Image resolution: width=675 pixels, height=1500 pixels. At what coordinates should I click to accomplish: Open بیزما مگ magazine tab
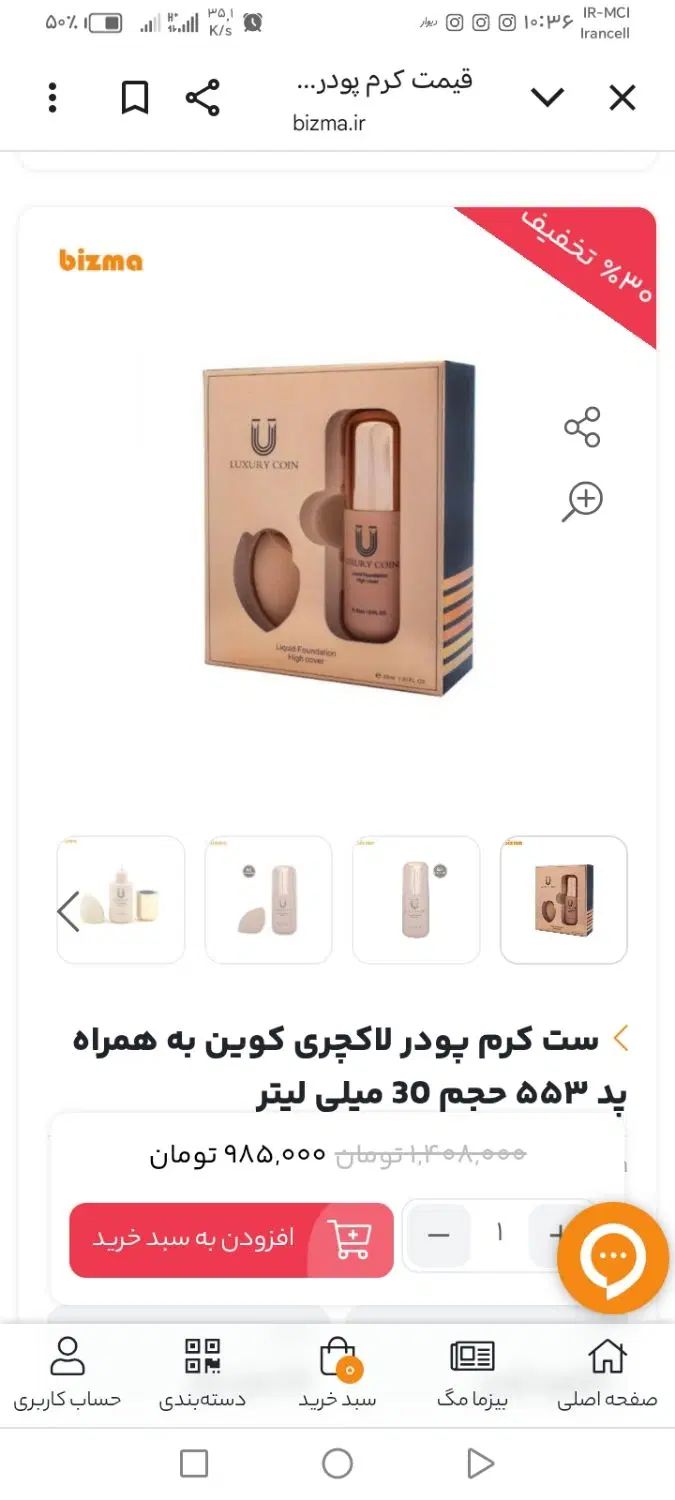472,1373
